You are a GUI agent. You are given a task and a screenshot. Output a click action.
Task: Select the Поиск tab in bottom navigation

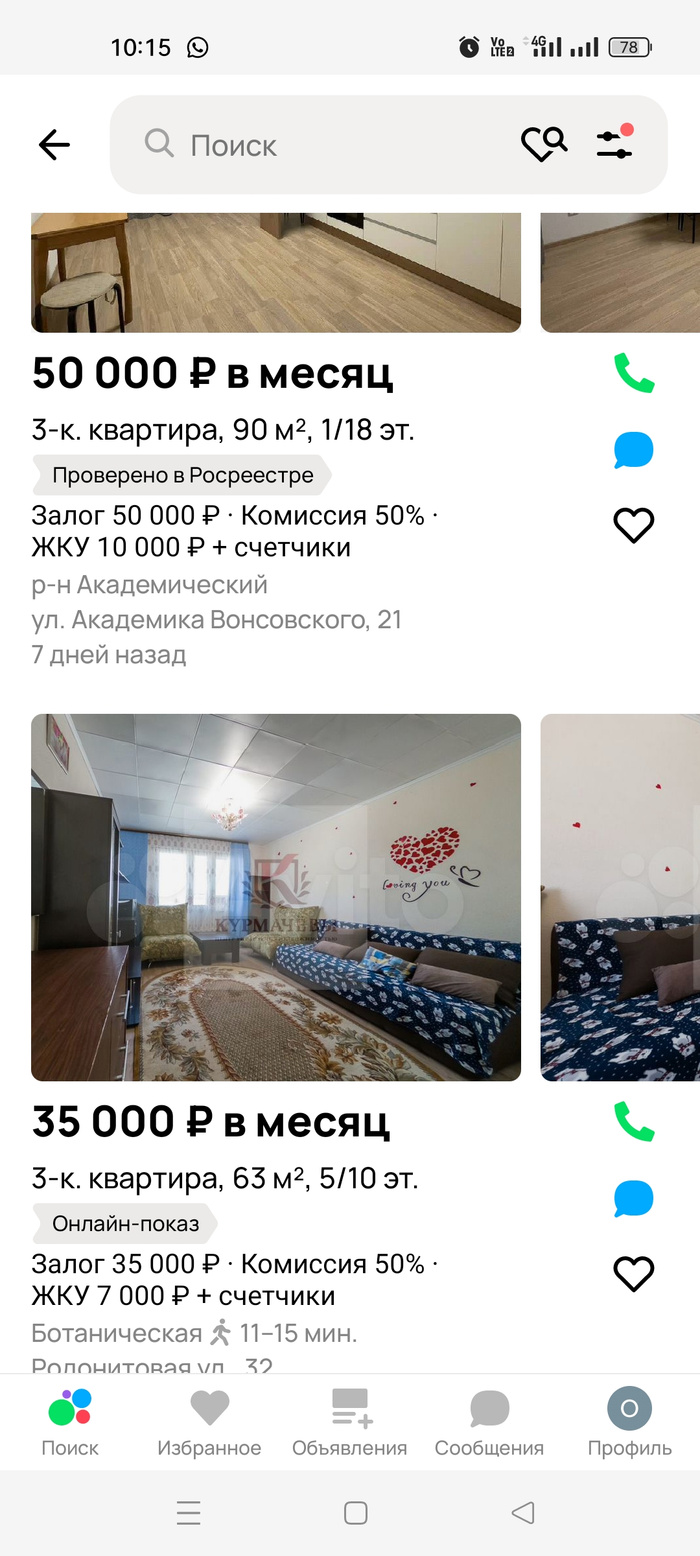(70, 1422)
